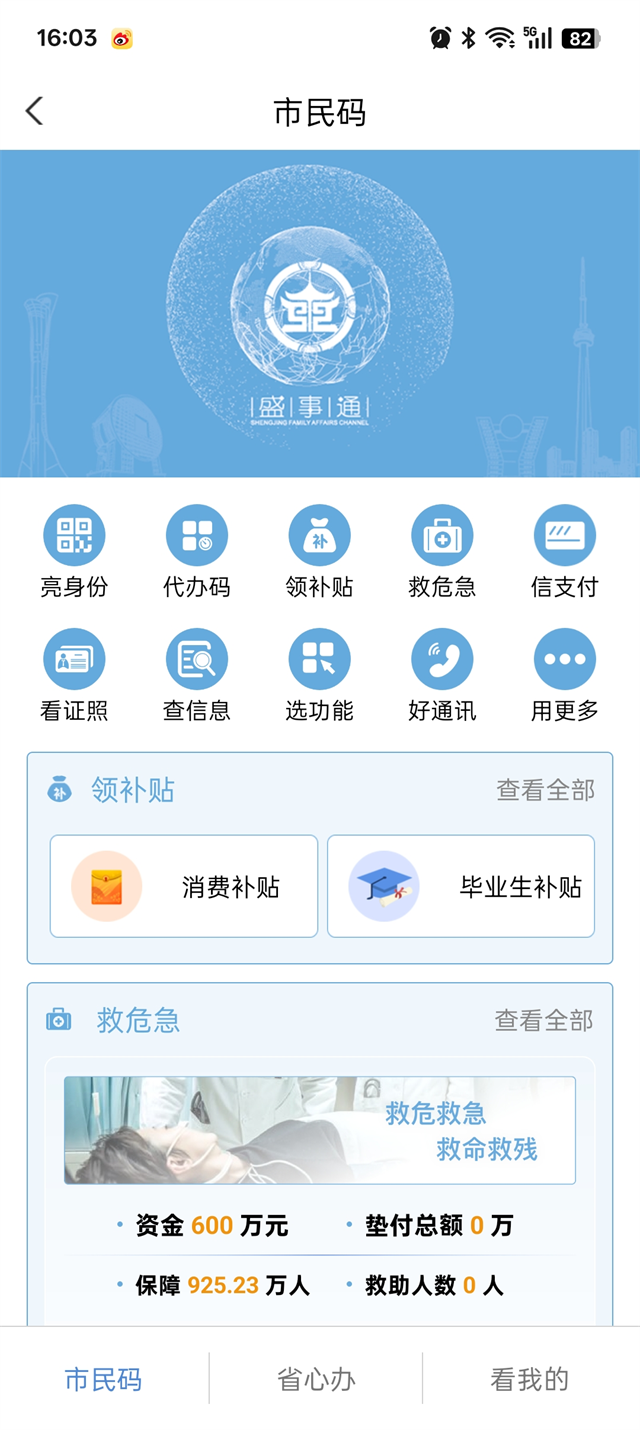Tap 用更多 for more functions
640x1430 pixels.
click(x=564, y=674)
